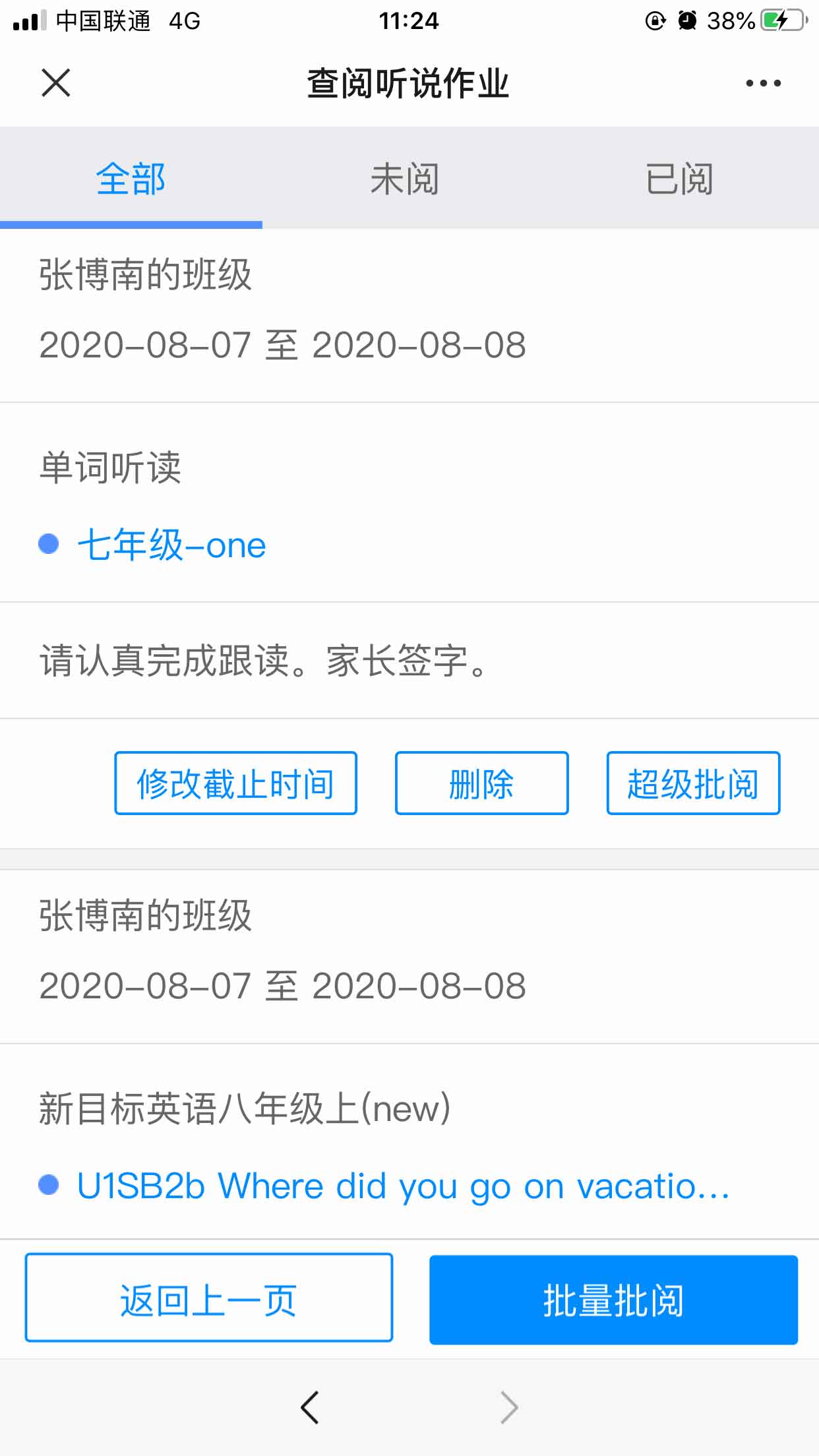This screenshot has width=819, height=1456.
Task: Close the 查阅听说作业 page
Action: point(56,83)
